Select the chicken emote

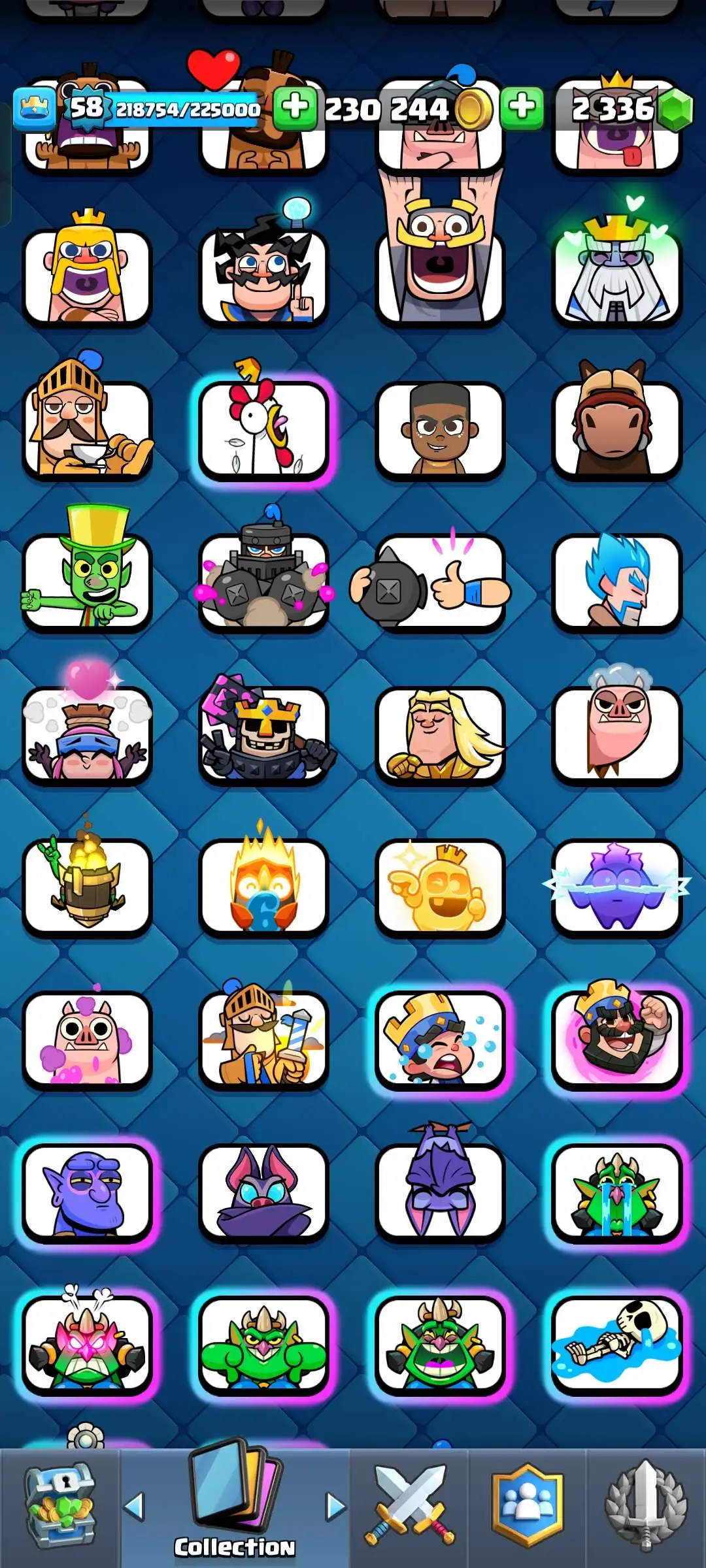(263, 430)
